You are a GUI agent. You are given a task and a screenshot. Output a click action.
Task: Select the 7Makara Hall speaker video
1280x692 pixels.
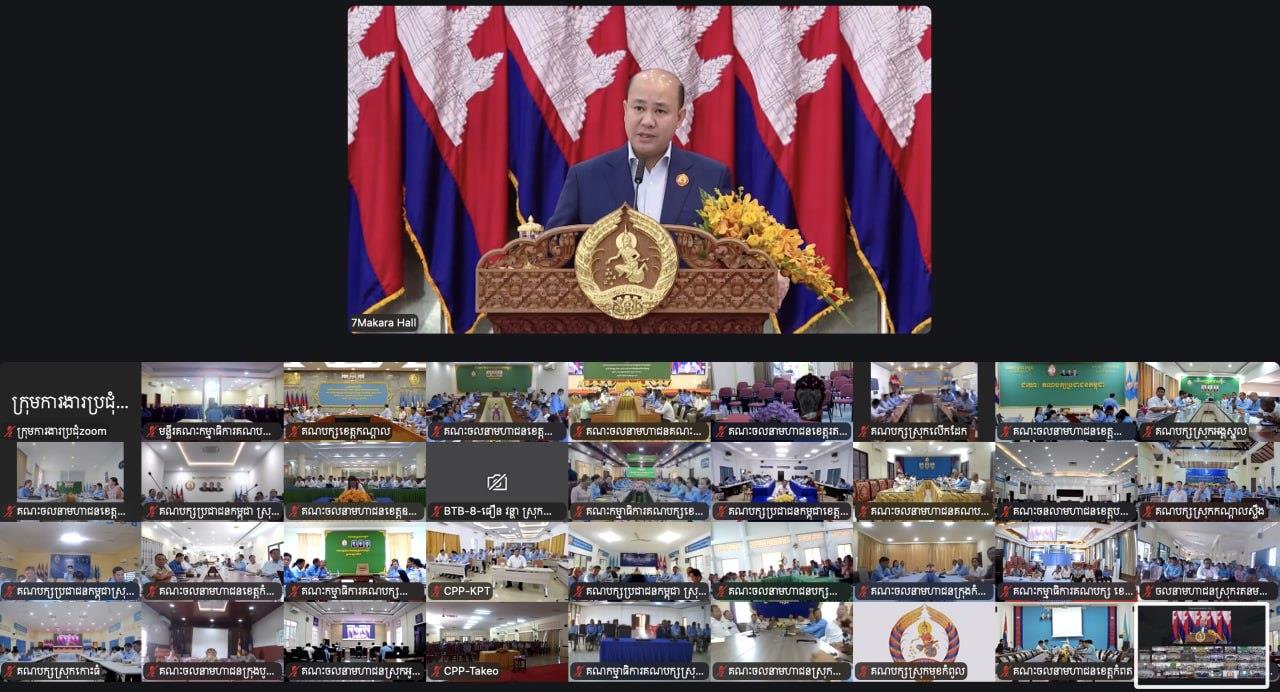pos(639,169)
